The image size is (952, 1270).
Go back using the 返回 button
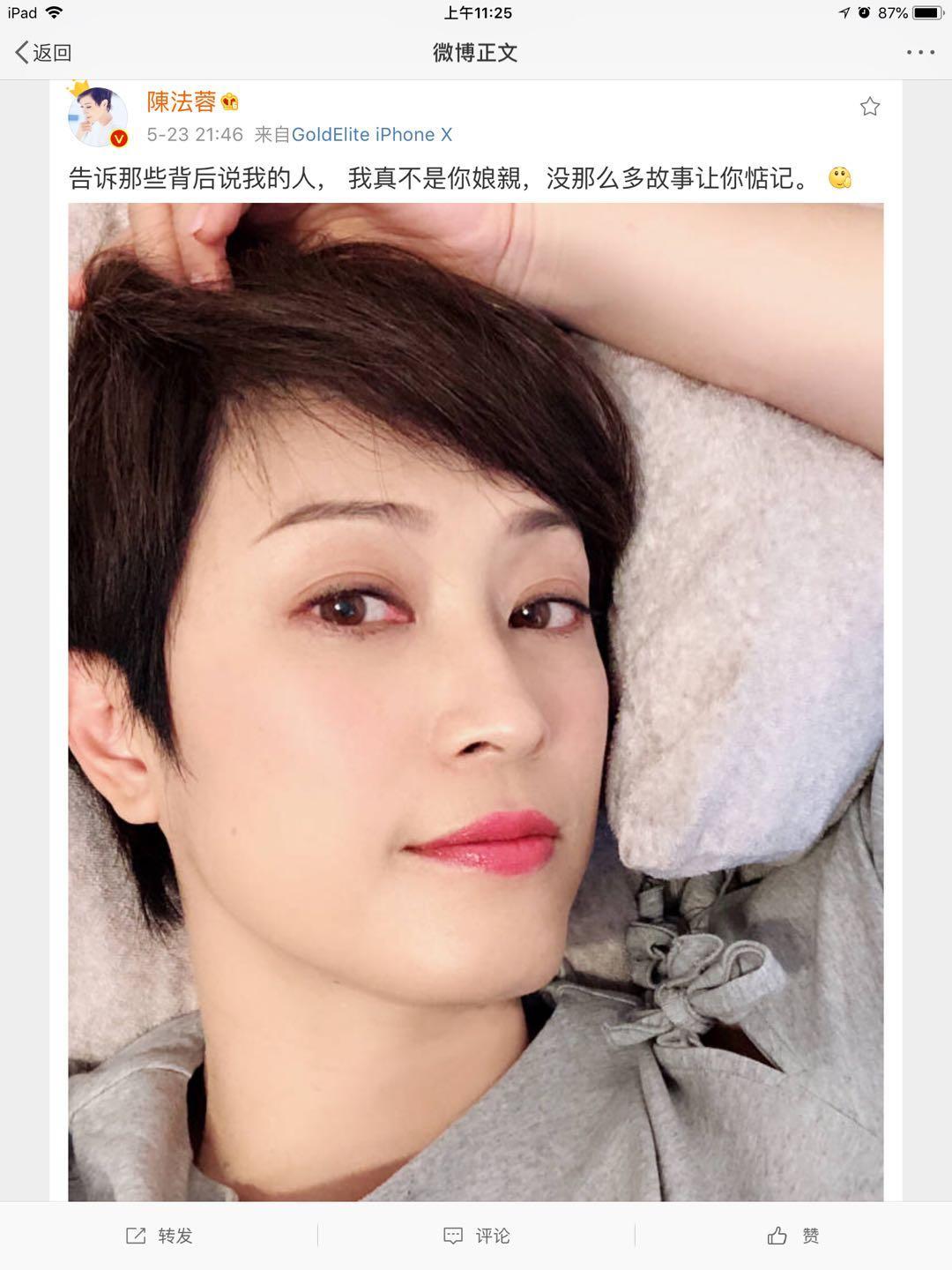42,53
